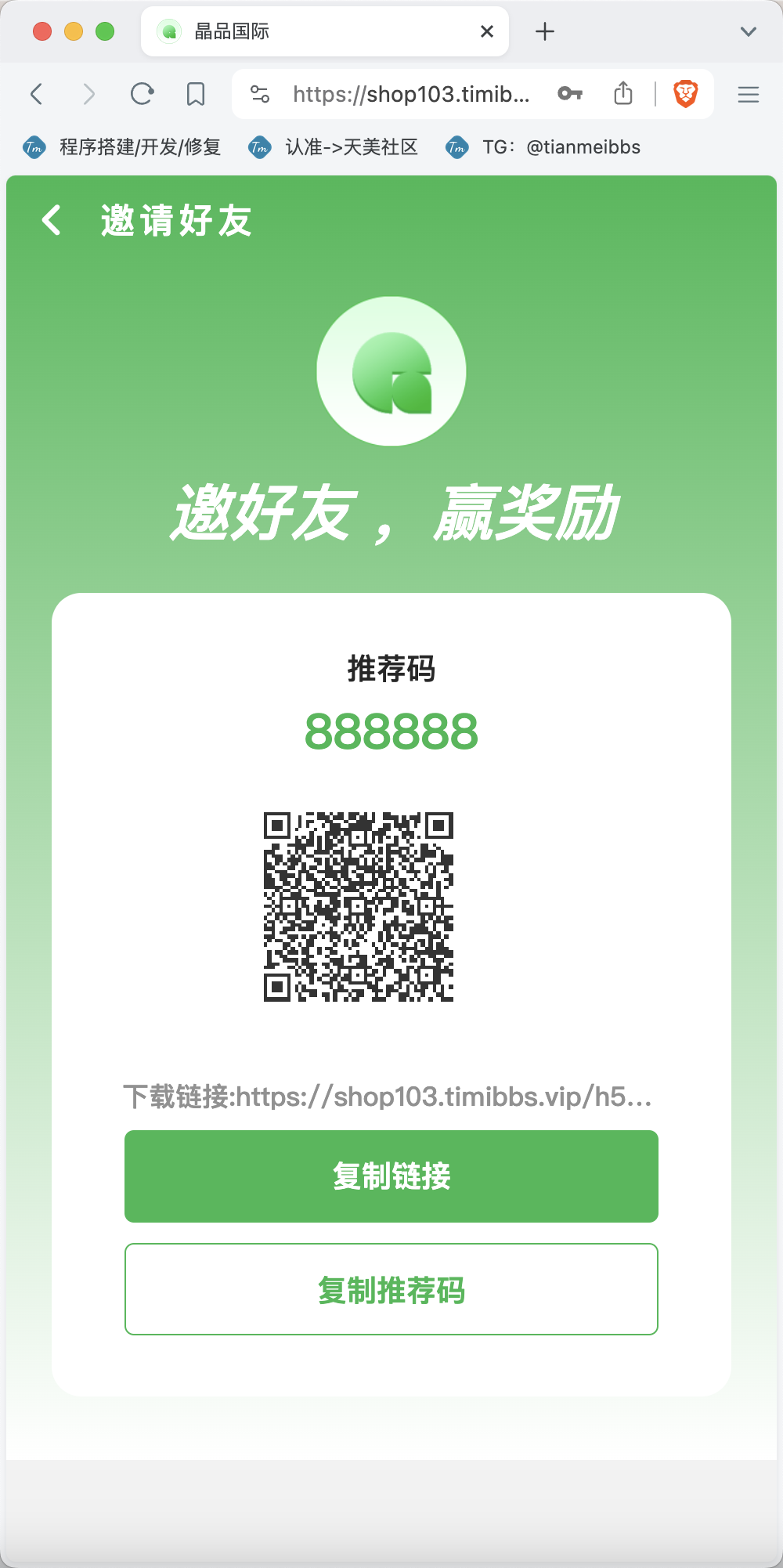This screenshot has height=1568, width=783.
Task: Open site settings icon in address bar
Action: point(260,94)
